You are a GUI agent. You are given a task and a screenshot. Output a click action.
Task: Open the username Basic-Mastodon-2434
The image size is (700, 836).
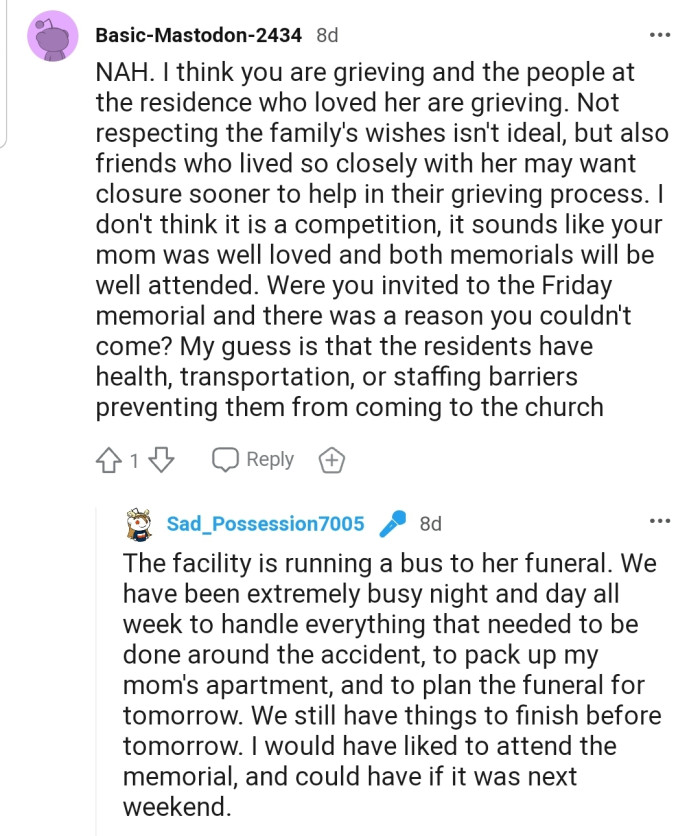tap(198, 35)
